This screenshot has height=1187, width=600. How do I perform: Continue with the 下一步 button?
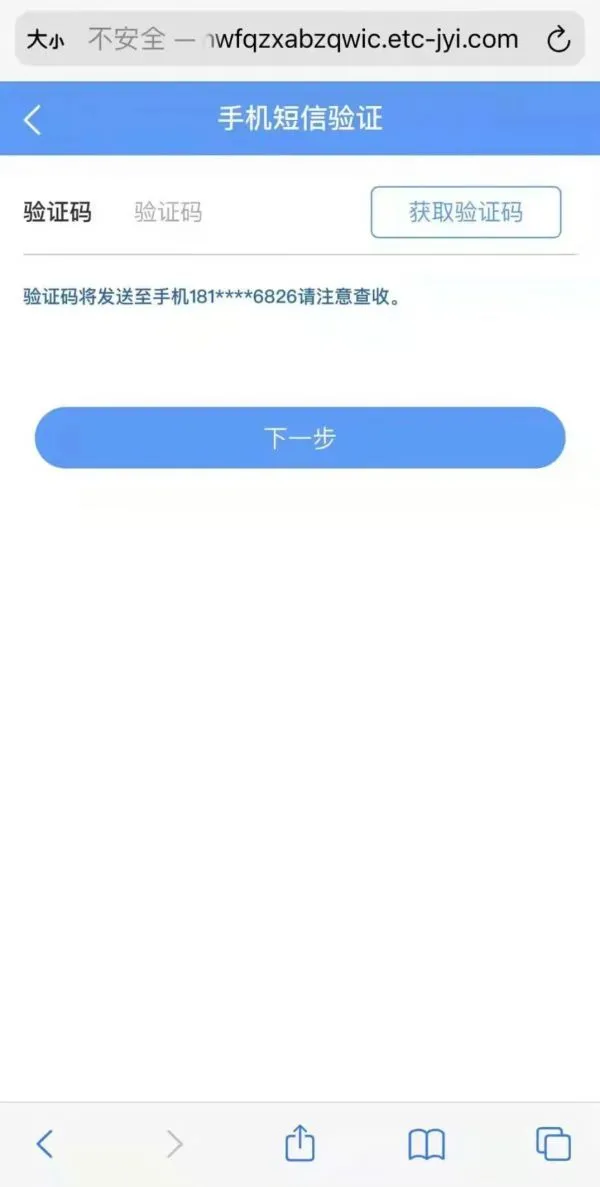pyautogui.click(x=300, y=438)
